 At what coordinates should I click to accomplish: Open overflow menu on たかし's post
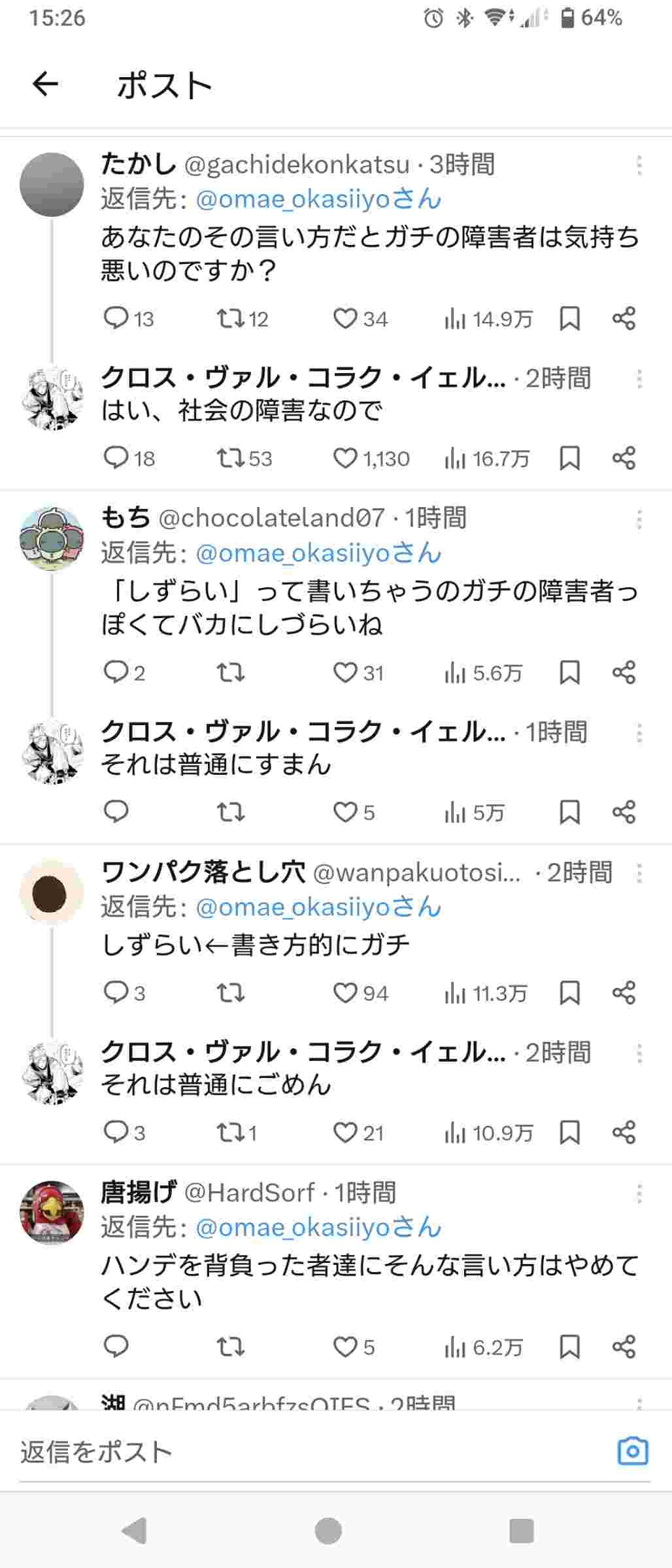tap(639, 165)
